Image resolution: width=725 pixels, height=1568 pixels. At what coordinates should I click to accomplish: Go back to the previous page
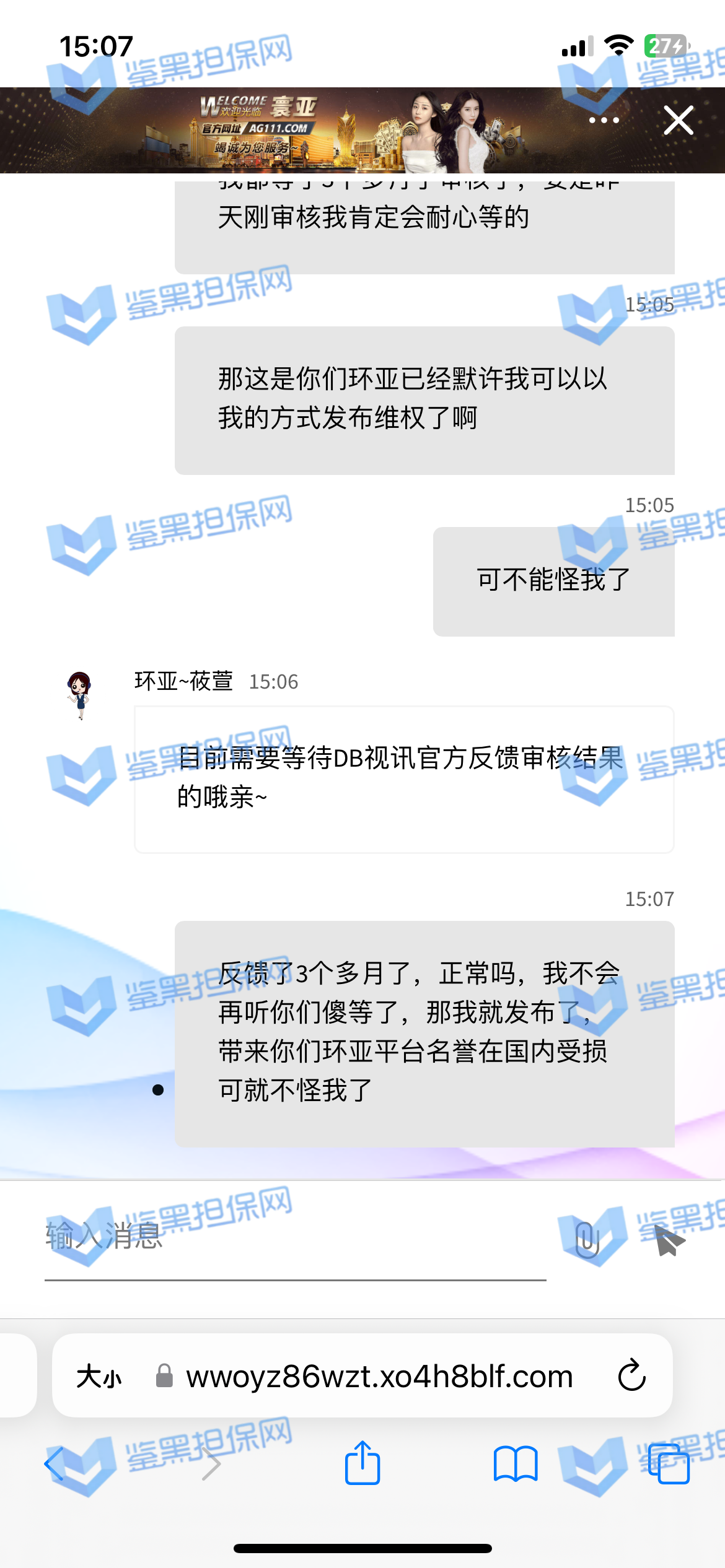coord(55,1464)
